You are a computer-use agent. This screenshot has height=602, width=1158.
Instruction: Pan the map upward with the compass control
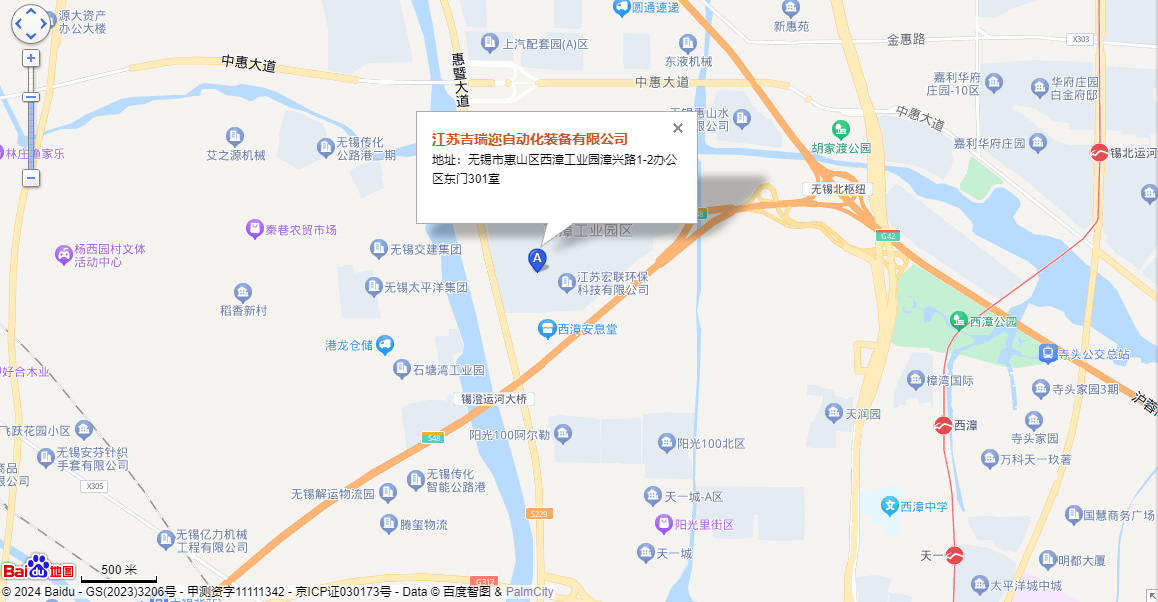30,11
